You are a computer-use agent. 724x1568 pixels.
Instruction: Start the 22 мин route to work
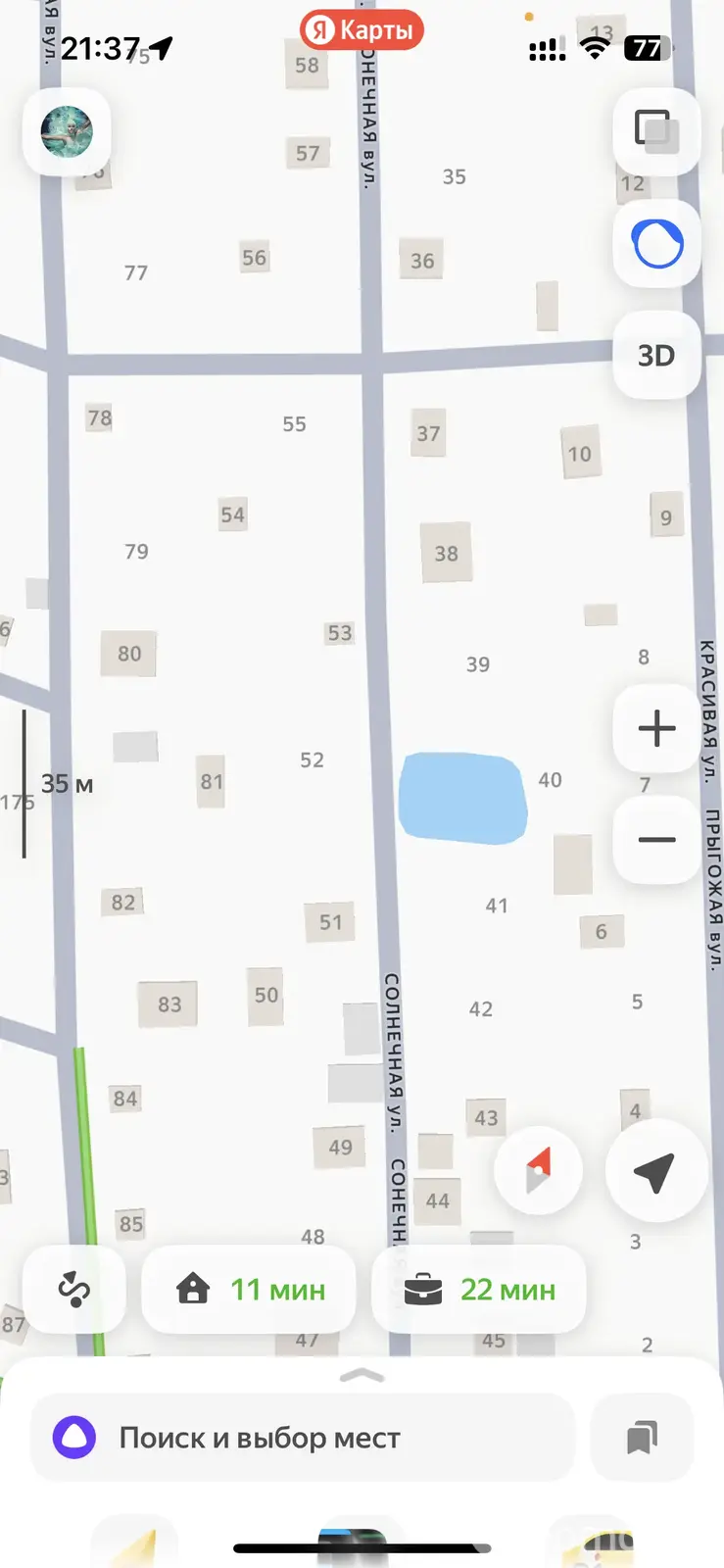coord(479,1290)
